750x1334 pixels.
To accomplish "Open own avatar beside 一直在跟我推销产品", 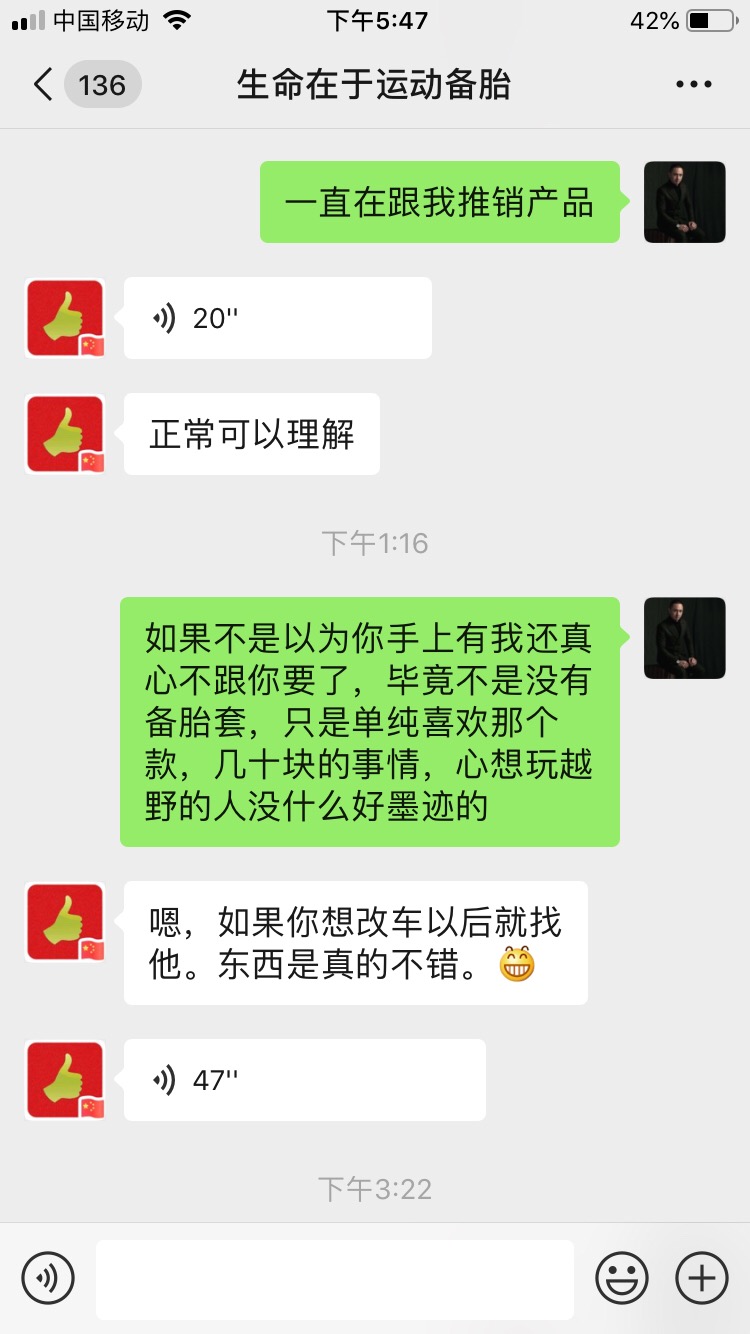I will 684,202.
